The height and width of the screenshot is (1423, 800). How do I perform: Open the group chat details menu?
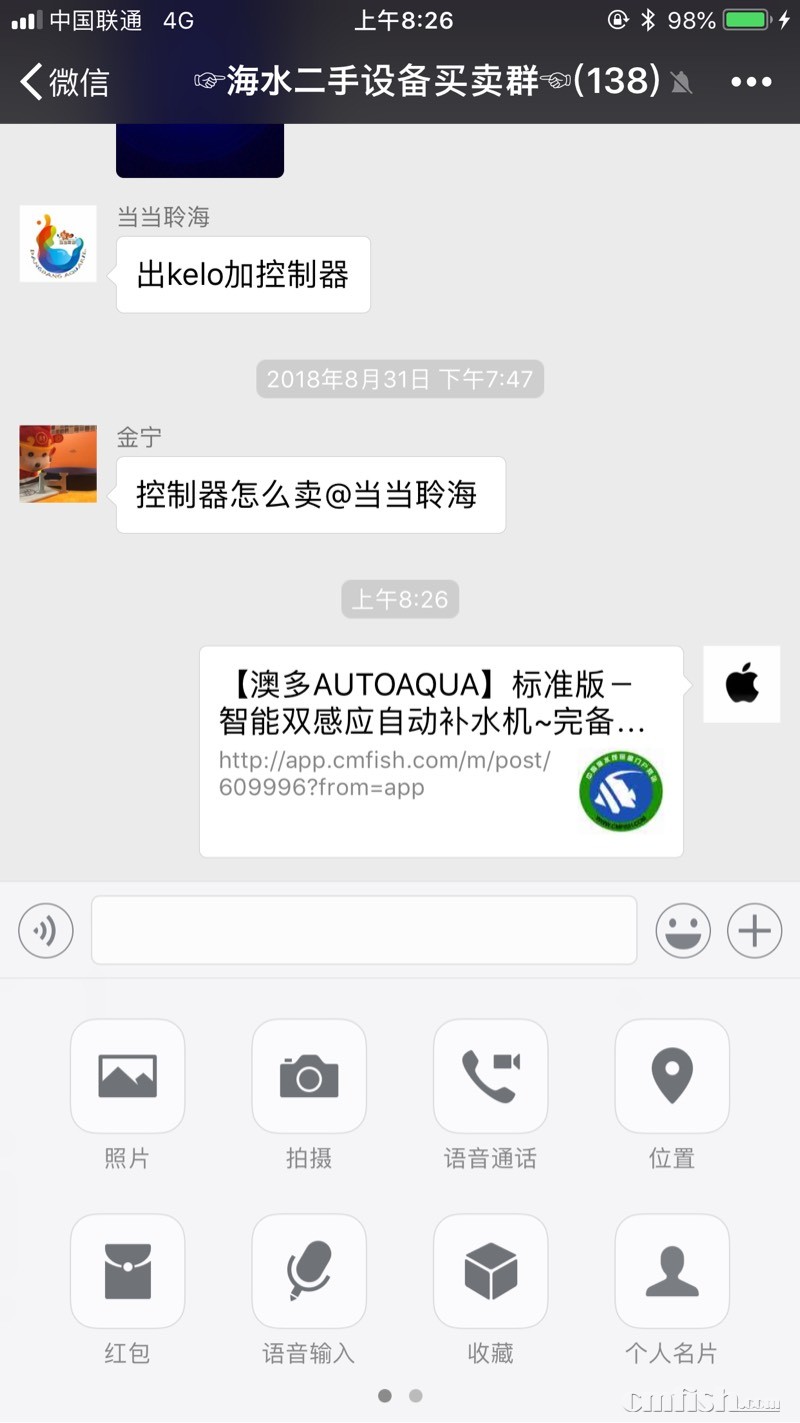(751, 82)
